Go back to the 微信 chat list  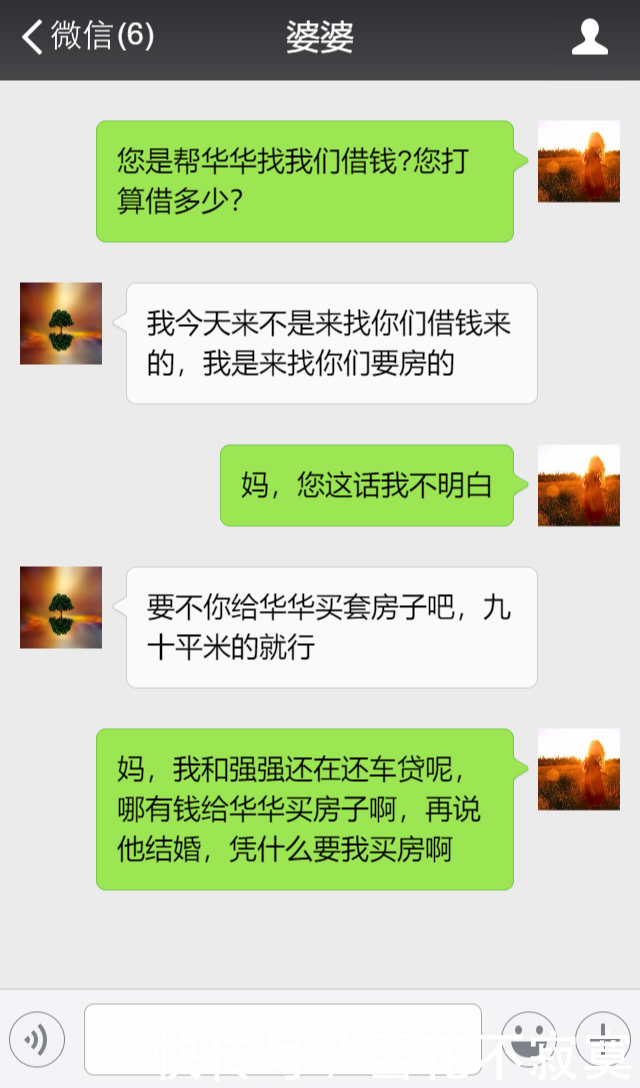pyautogui.click(x=86, y=38)
